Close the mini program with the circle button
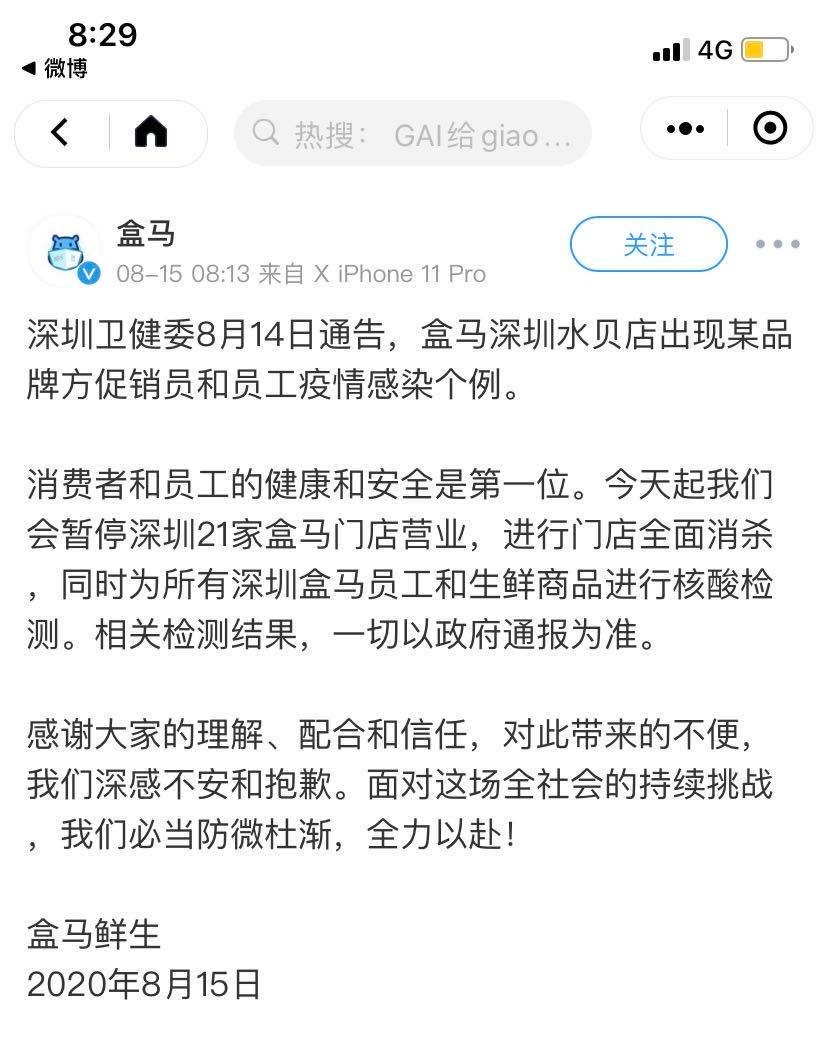The width and height of the screenshot is (828, 1049). 769,128
